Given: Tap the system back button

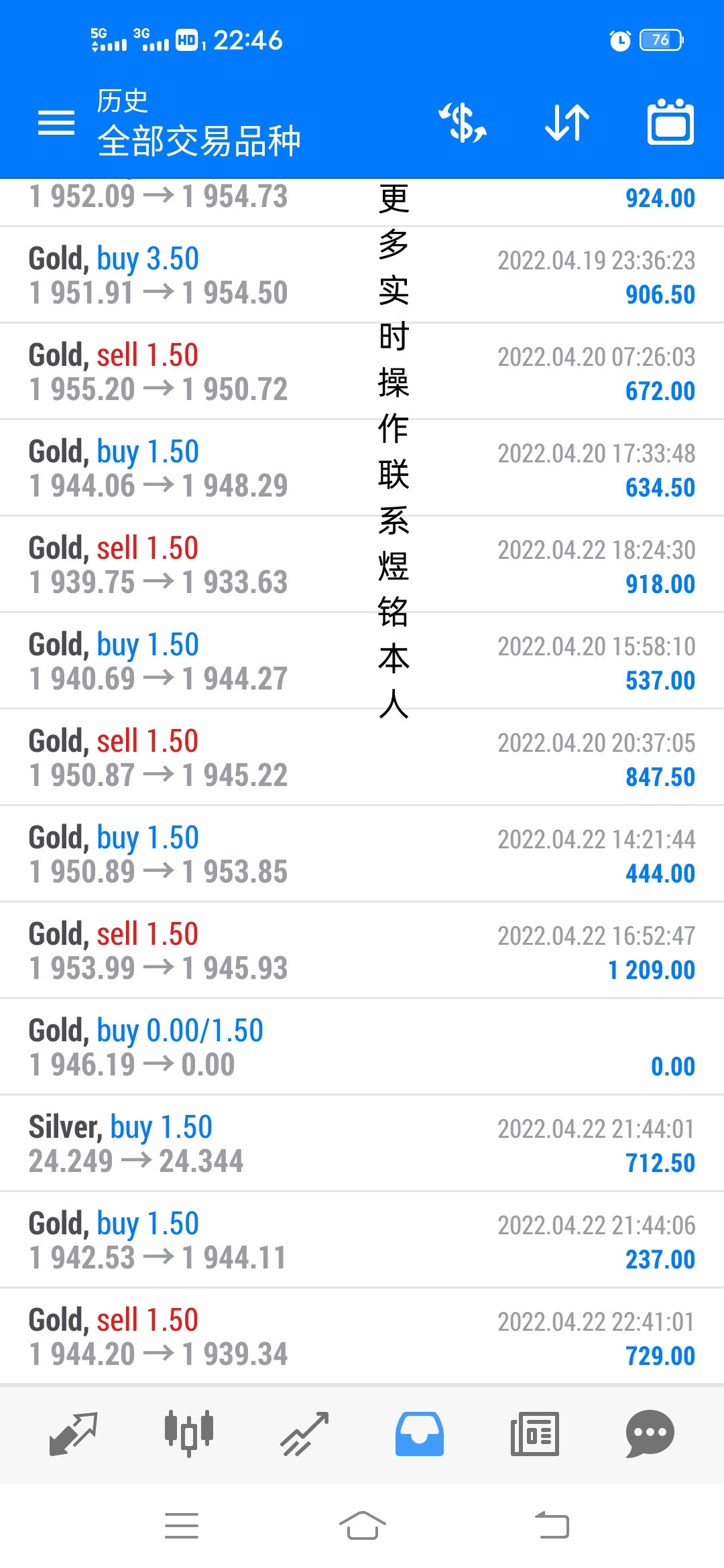Looking at the screenshot, I should click(552, 1526).
